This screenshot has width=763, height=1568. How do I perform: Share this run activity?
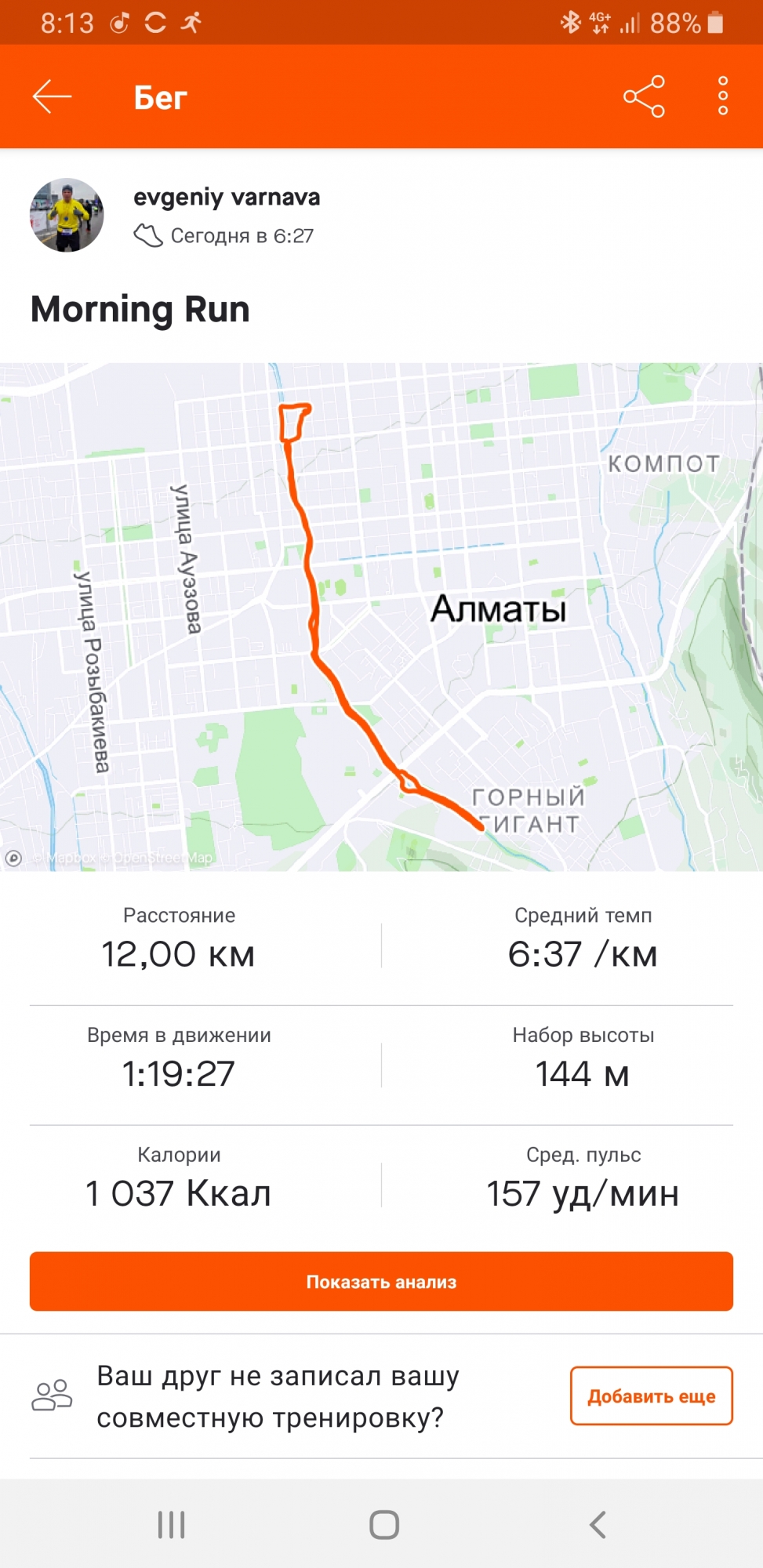(x=644, y=97)
